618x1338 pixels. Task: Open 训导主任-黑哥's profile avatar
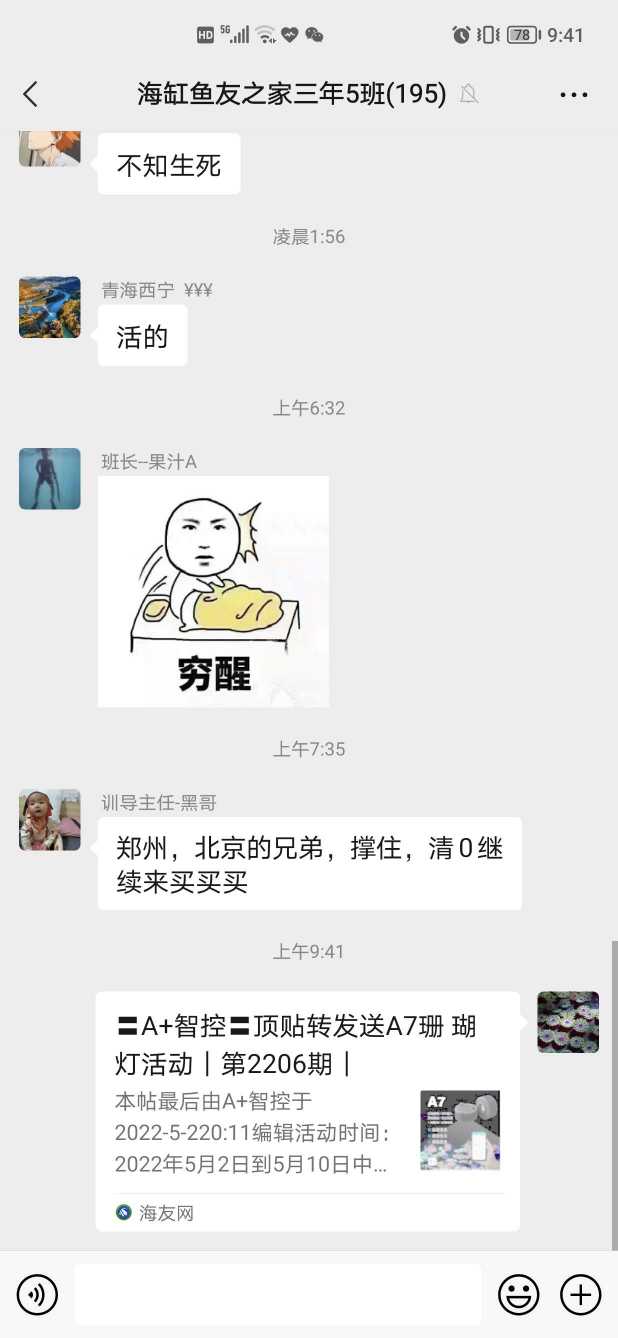coord(50,819)
